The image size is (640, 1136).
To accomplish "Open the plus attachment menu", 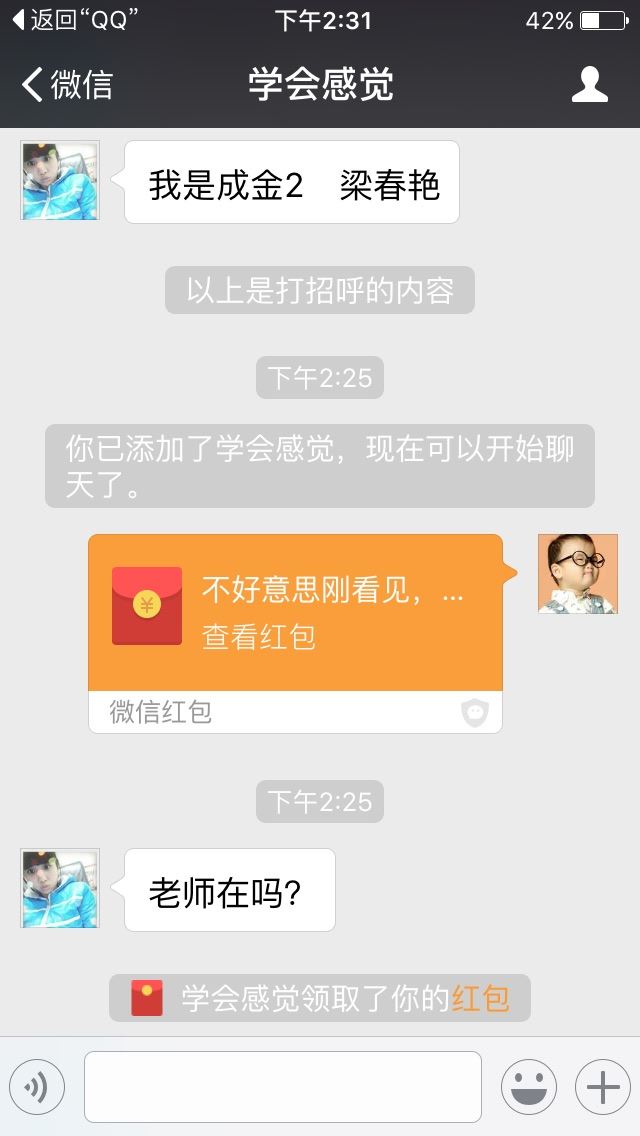I will [602, 1086].
